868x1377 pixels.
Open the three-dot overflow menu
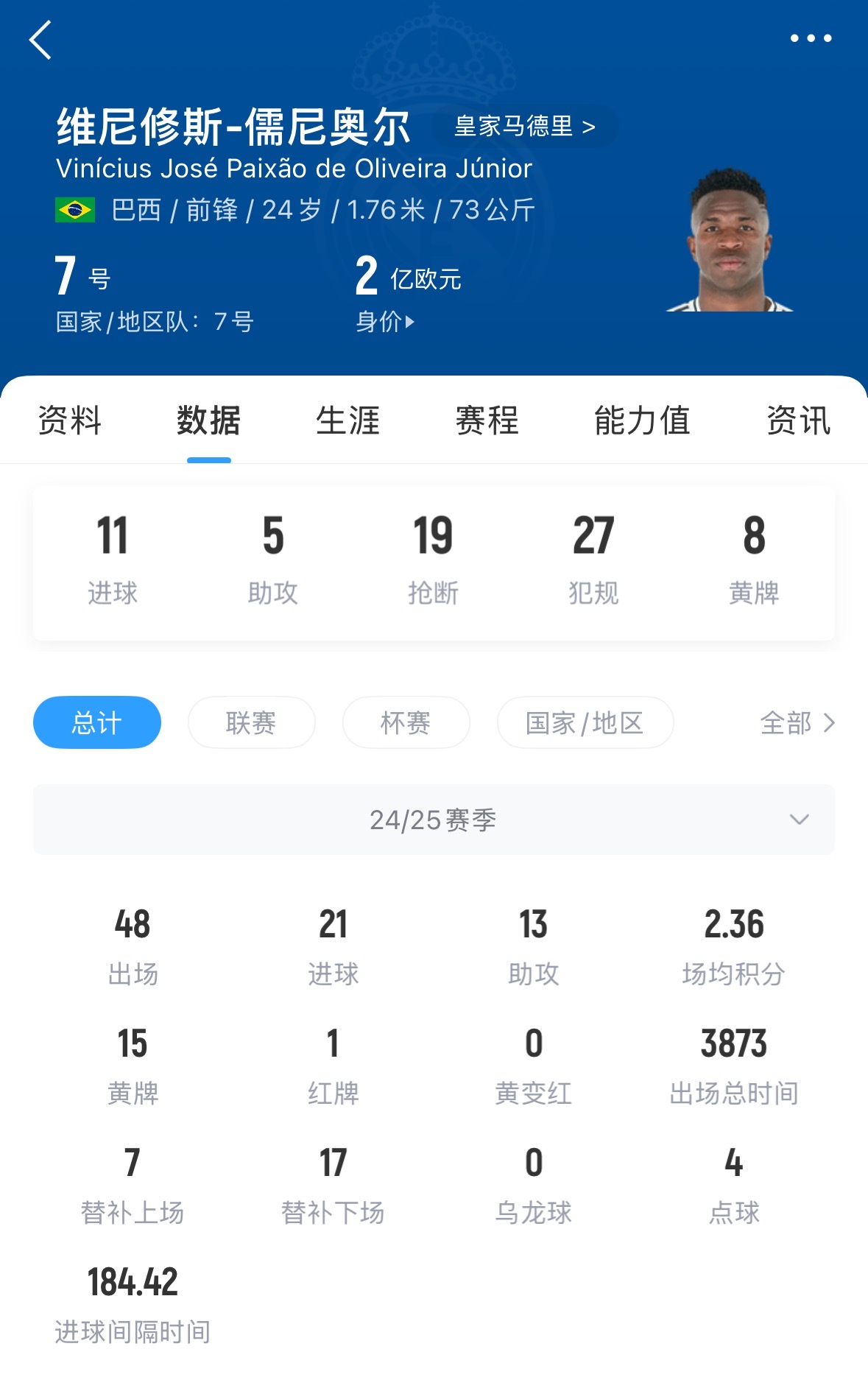tap(811, 38)
